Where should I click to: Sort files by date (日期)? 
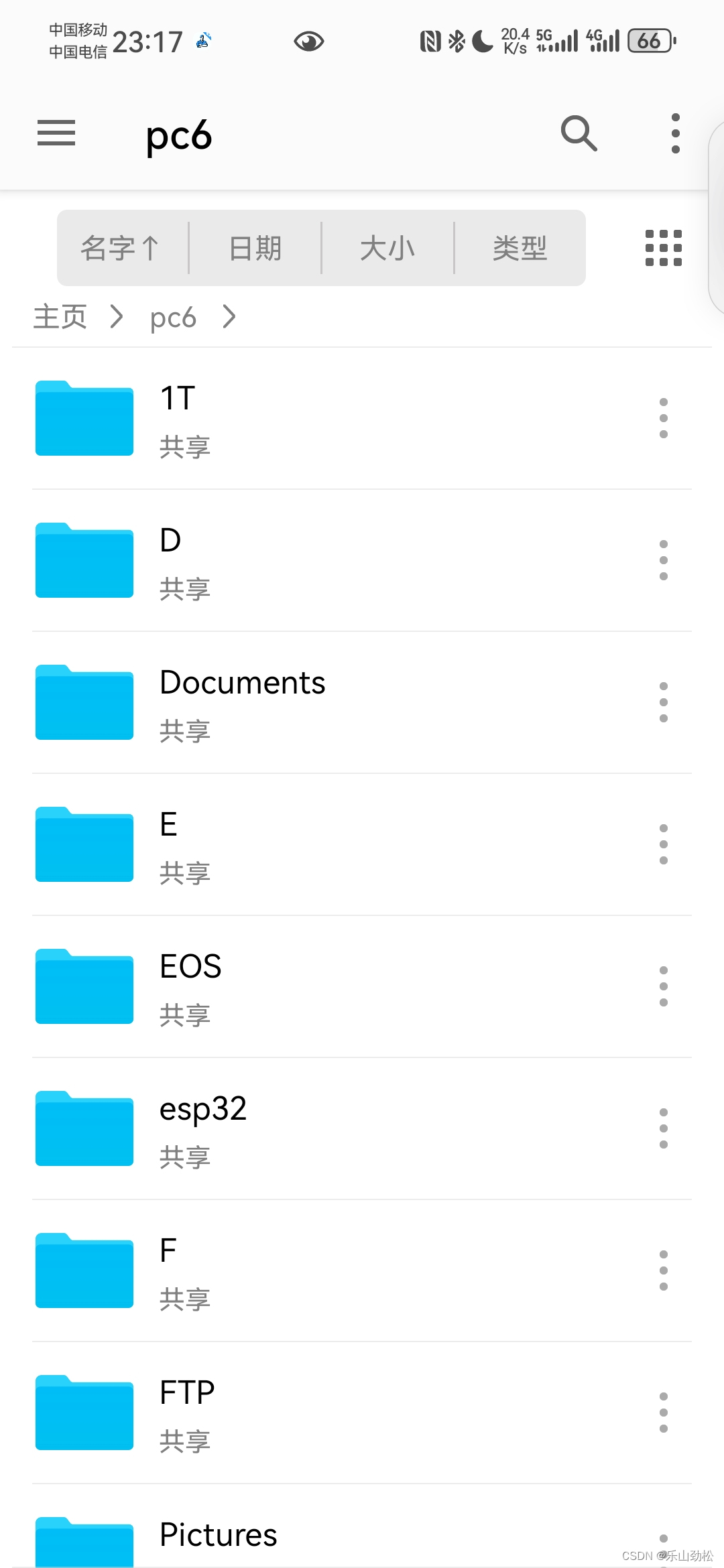pyautogui.click(x=255, y=248)
